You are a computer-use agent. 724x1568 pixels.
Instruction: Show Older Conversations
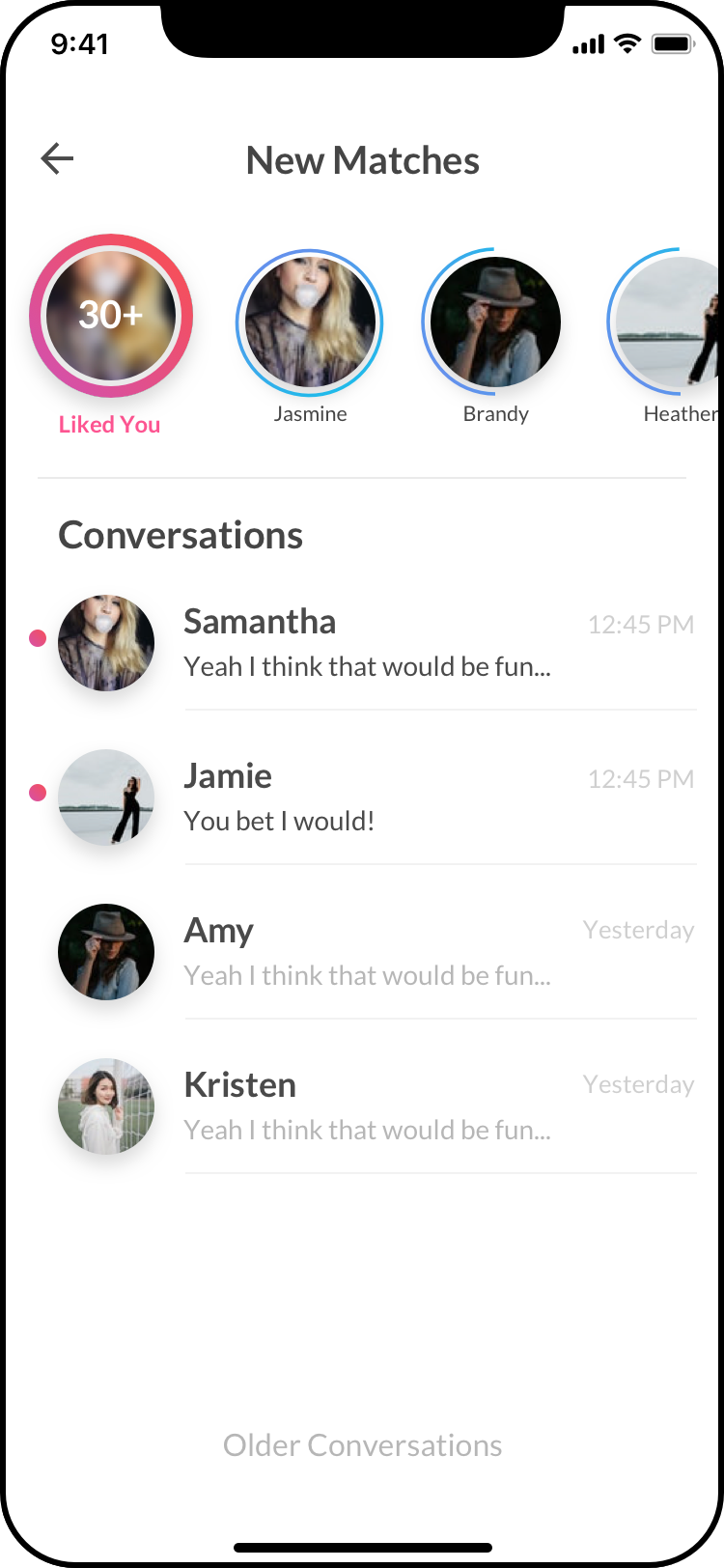coord(362,1445)
